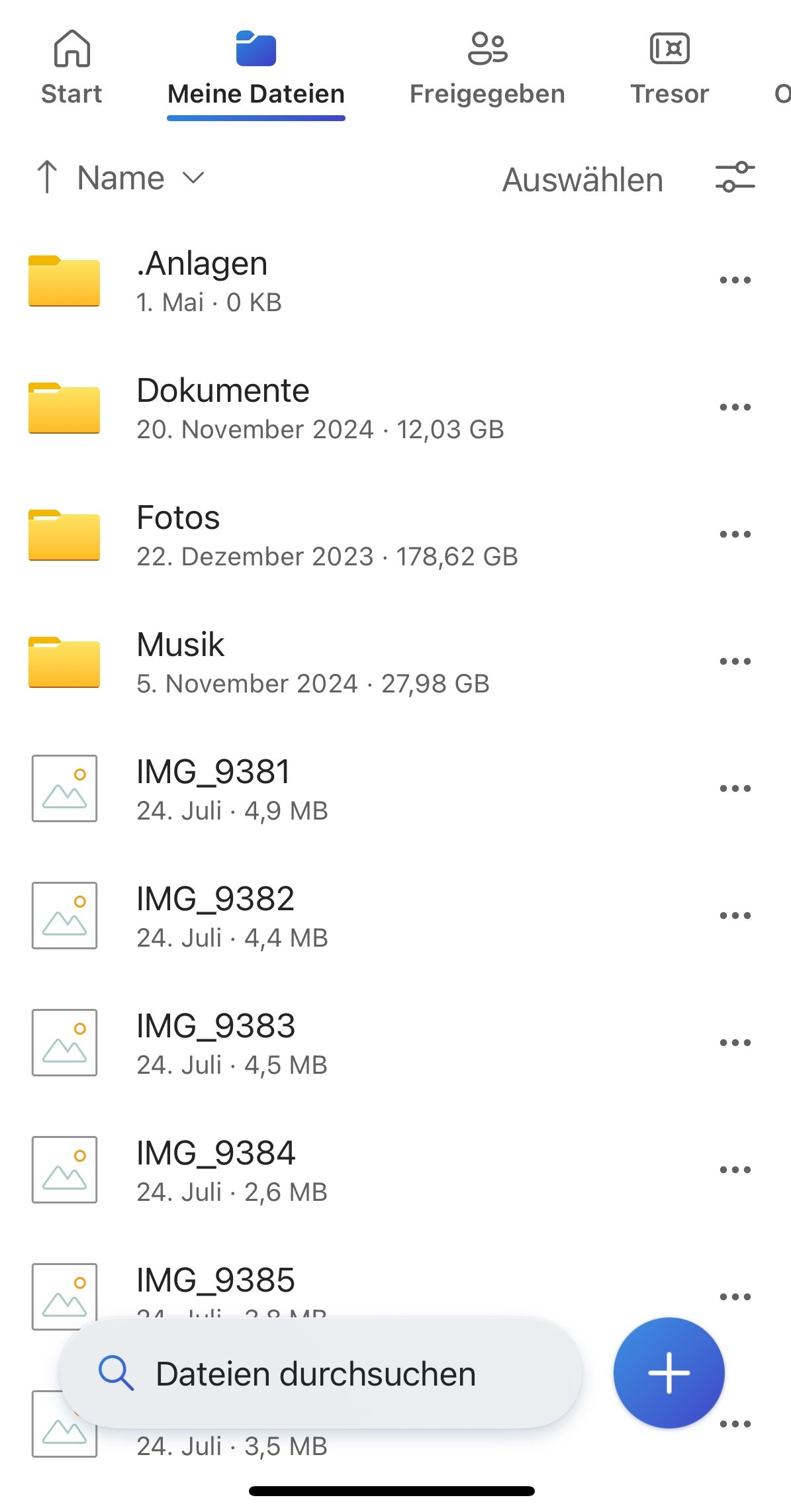
Task: Tap Auswählen to select files
Action: (x=582, y=179)
